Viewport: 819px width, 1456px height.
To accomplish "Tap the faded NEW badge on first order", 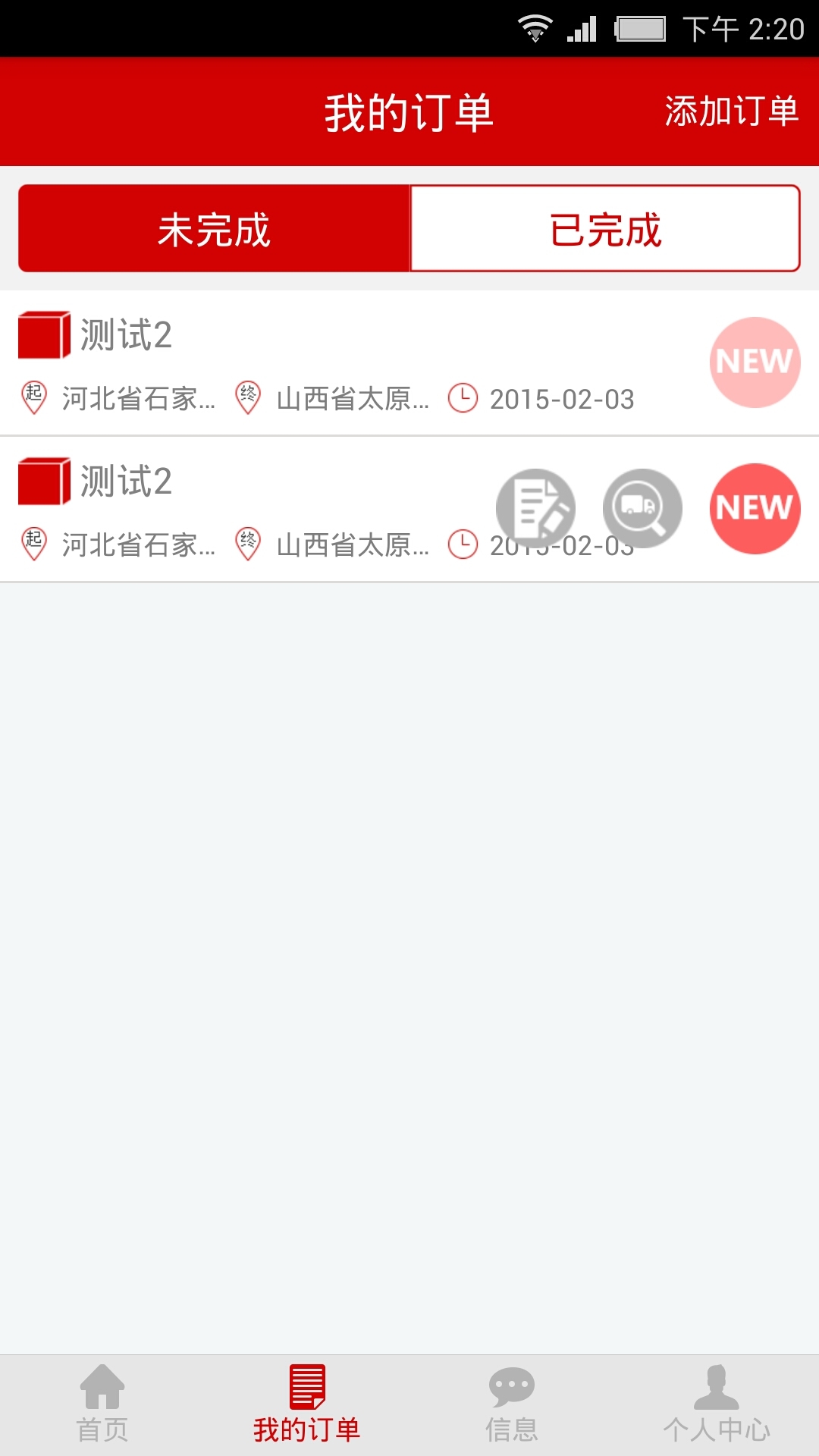I will click(755, 362).
